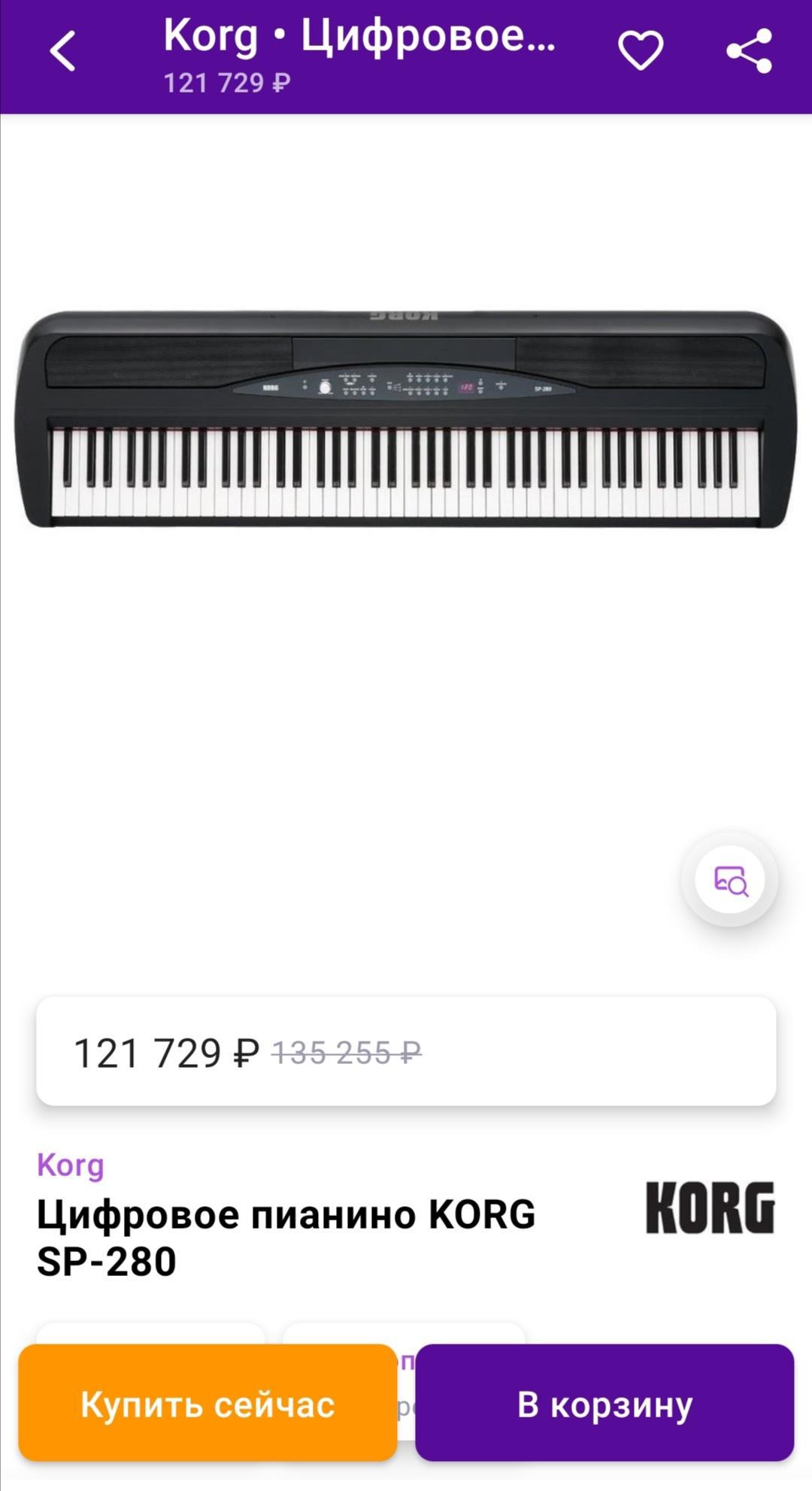This screenshot has width=812, height=1491.
Task: Add the piano with "В корзину"
Action: tap(604, 1403)
